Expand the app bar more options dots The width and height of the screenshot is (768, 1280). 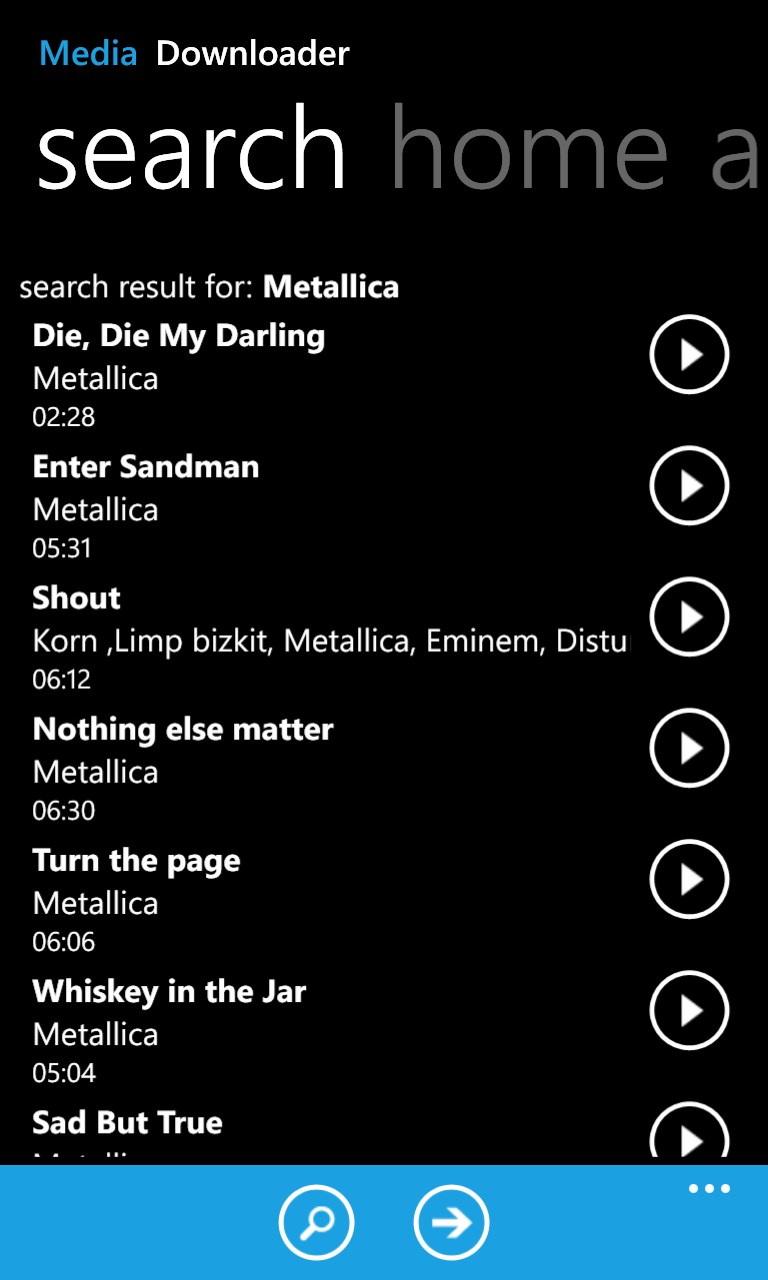coord(709,1189)
